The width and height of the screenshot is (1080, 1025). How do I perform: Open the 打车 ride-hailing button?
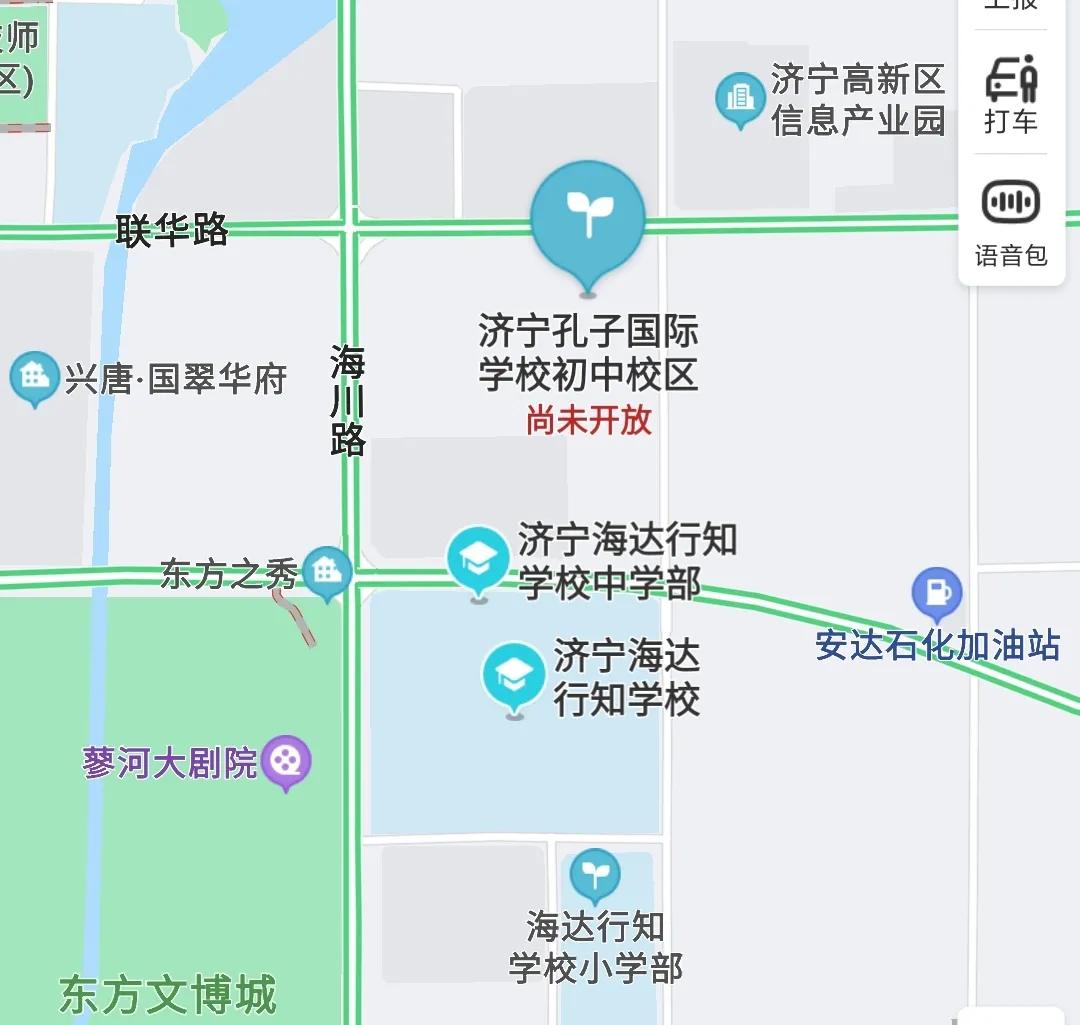tap(1011, 95)
